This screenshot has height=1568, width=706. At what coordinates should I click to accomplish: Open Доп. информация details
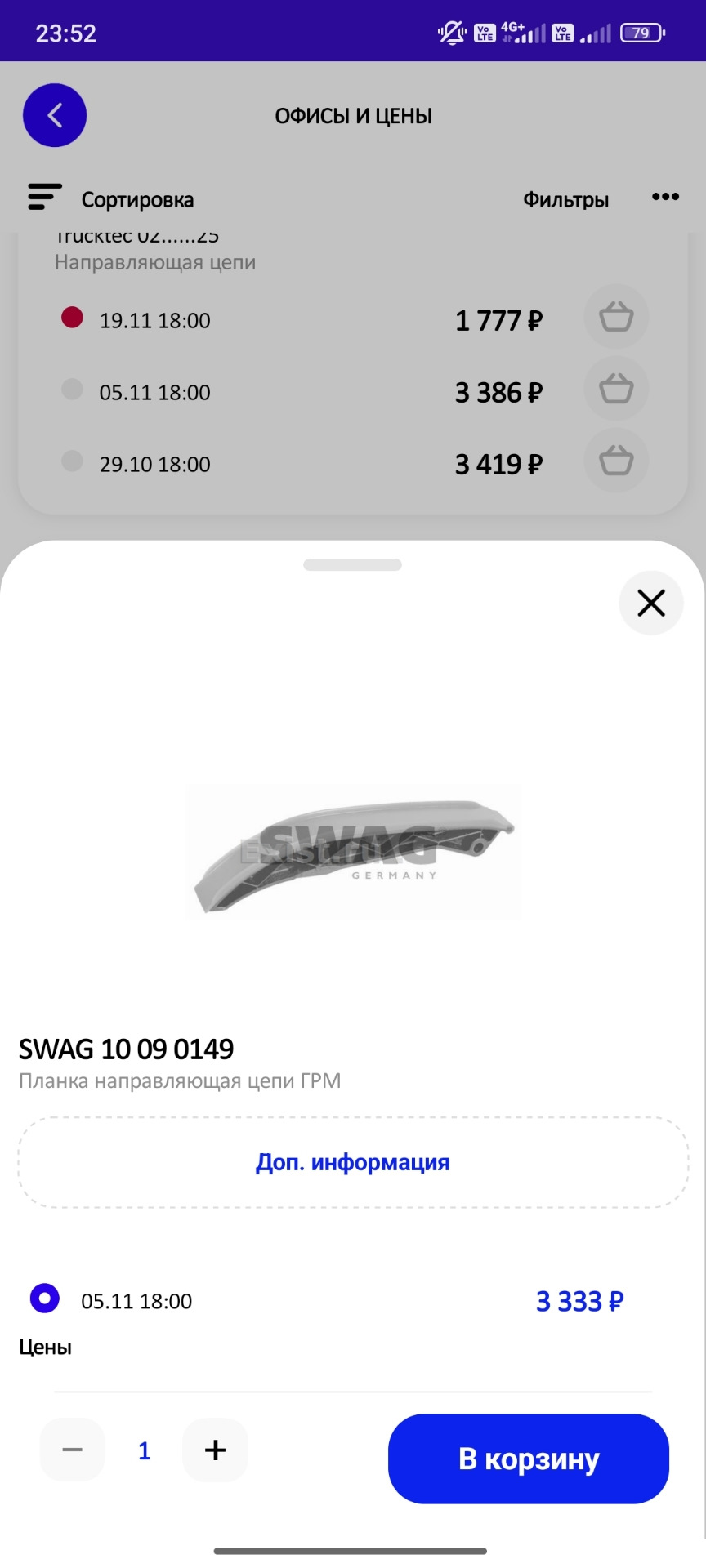tap(353, 1162)
